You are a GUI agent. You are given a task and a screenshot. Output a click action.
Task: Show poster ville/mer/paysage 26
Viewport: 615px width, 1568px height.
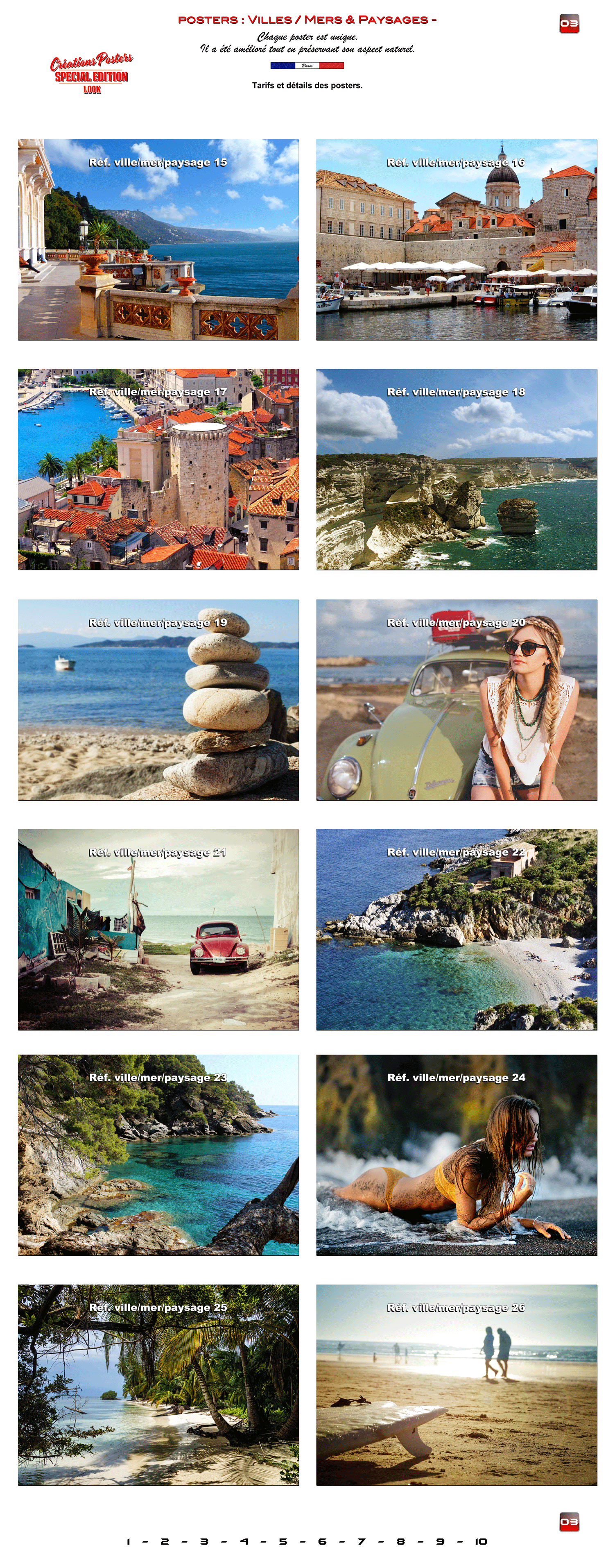click(x=456, y=1385)
